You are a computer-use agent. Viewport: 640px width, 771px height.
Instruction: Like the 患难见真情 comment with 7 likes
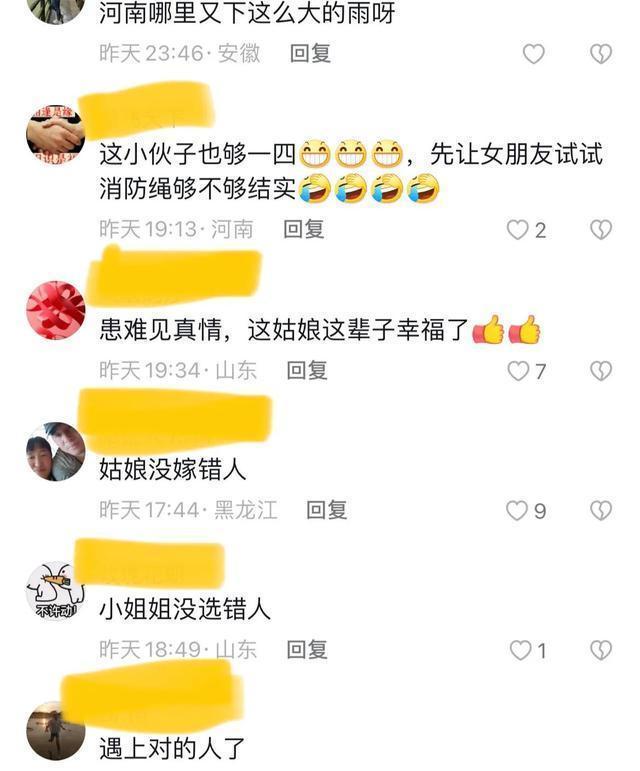(x=518, y=371)
